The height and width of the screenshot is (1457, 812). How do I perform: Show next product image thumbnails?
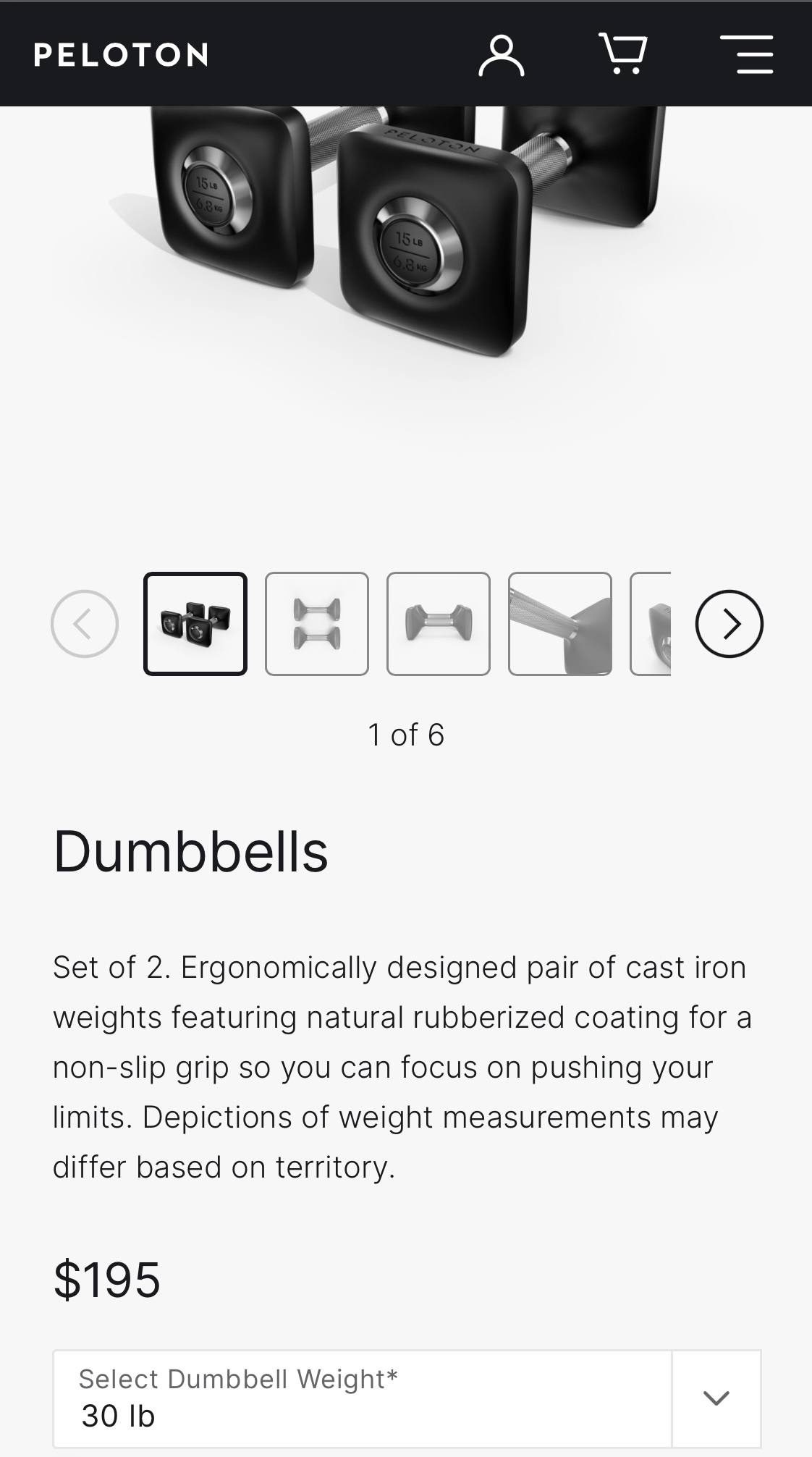click(729, 624)
